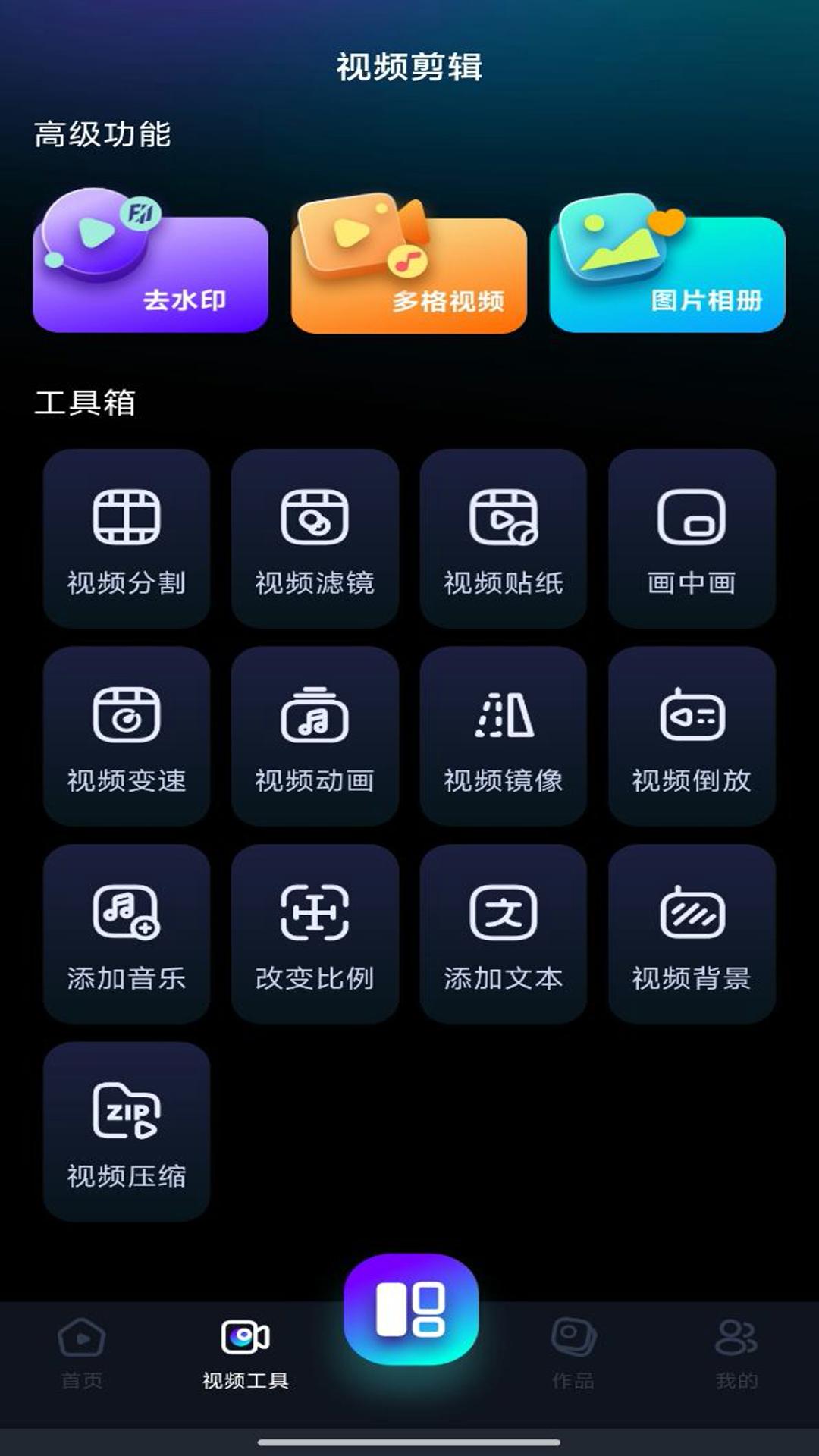Open the 视频动画 (video animation) tool

coord(314,736)
